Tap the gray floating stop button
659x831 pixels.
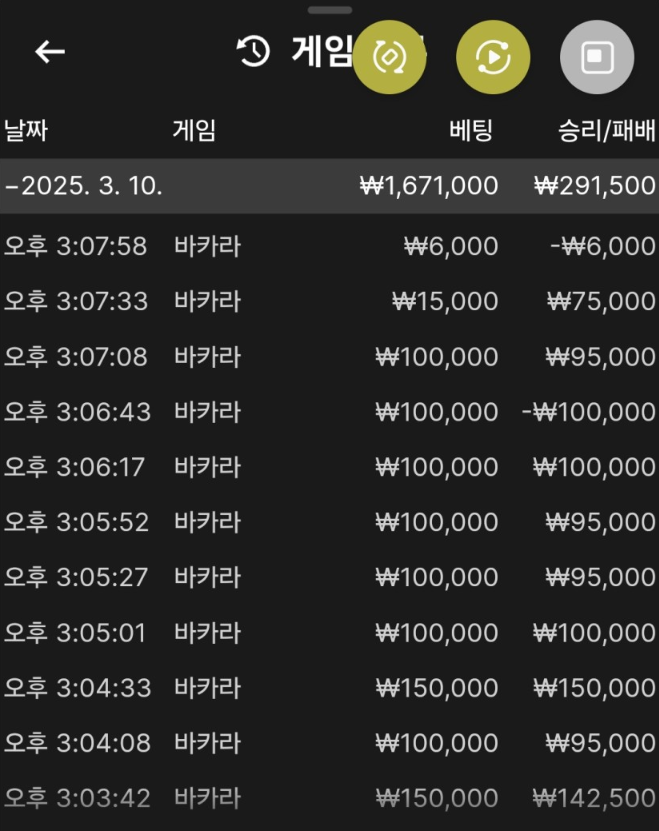click(x=597, y=58)
